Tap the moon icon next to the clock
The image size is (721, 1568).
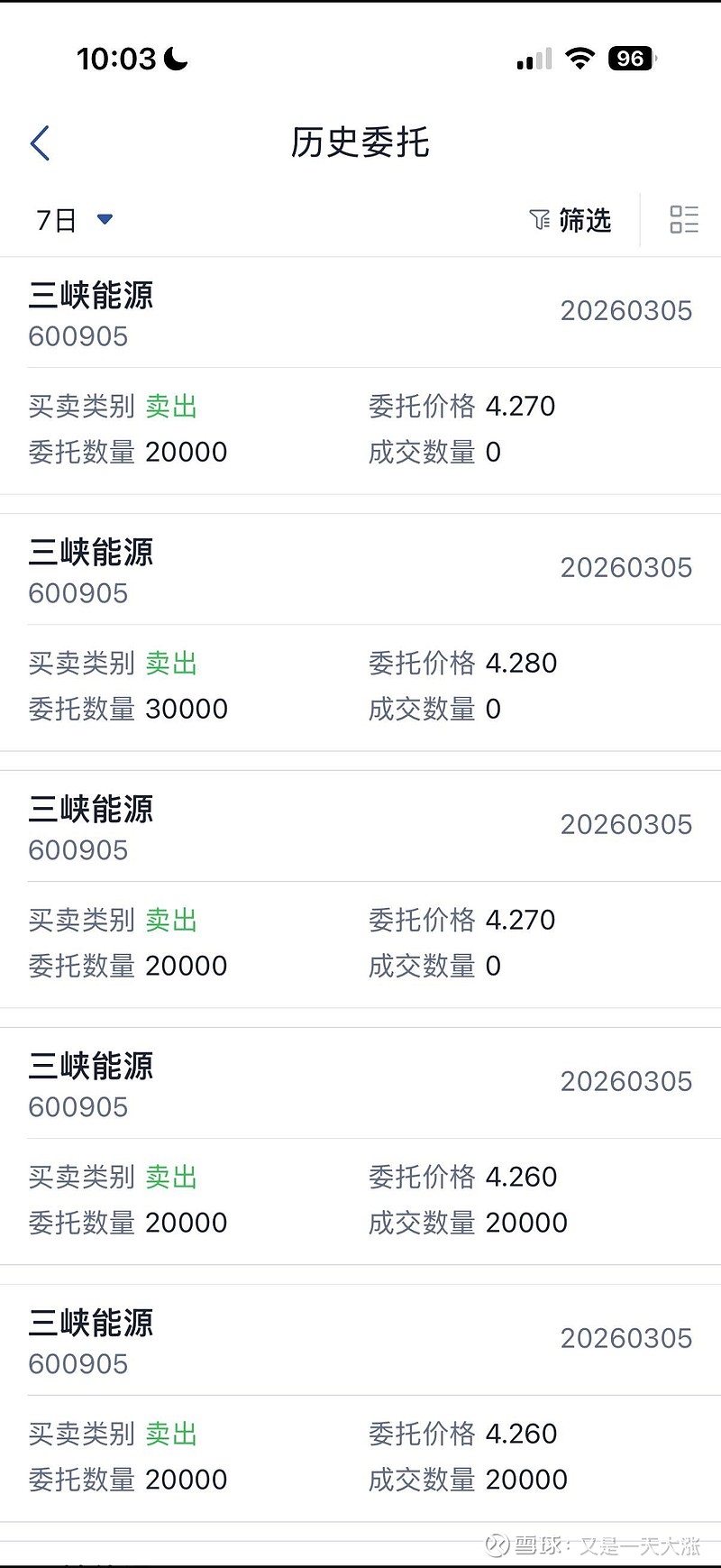(x=173, y=58)
